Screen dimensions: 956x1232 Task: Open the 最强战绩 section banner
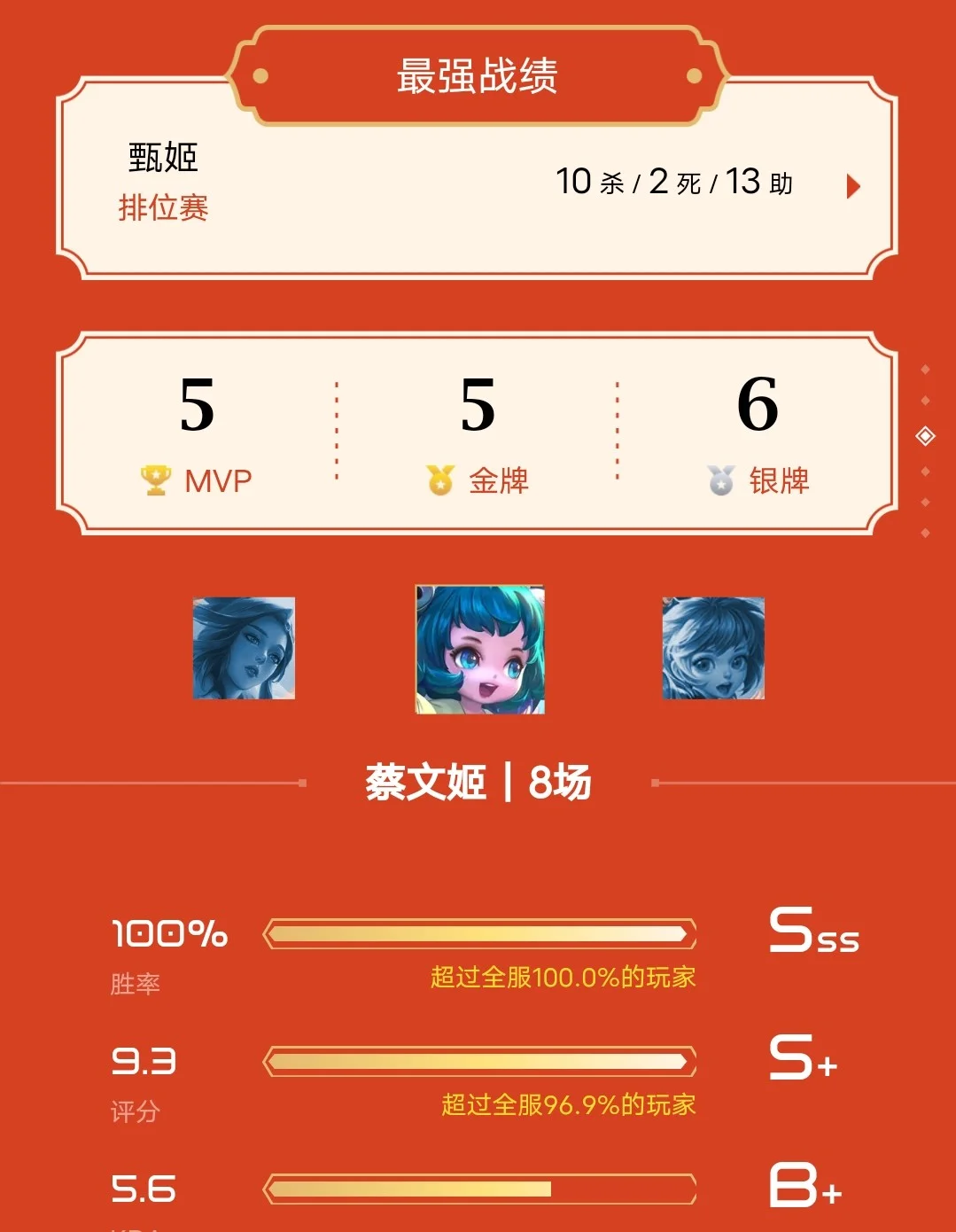pyautogui.click(x=477, y=75)
